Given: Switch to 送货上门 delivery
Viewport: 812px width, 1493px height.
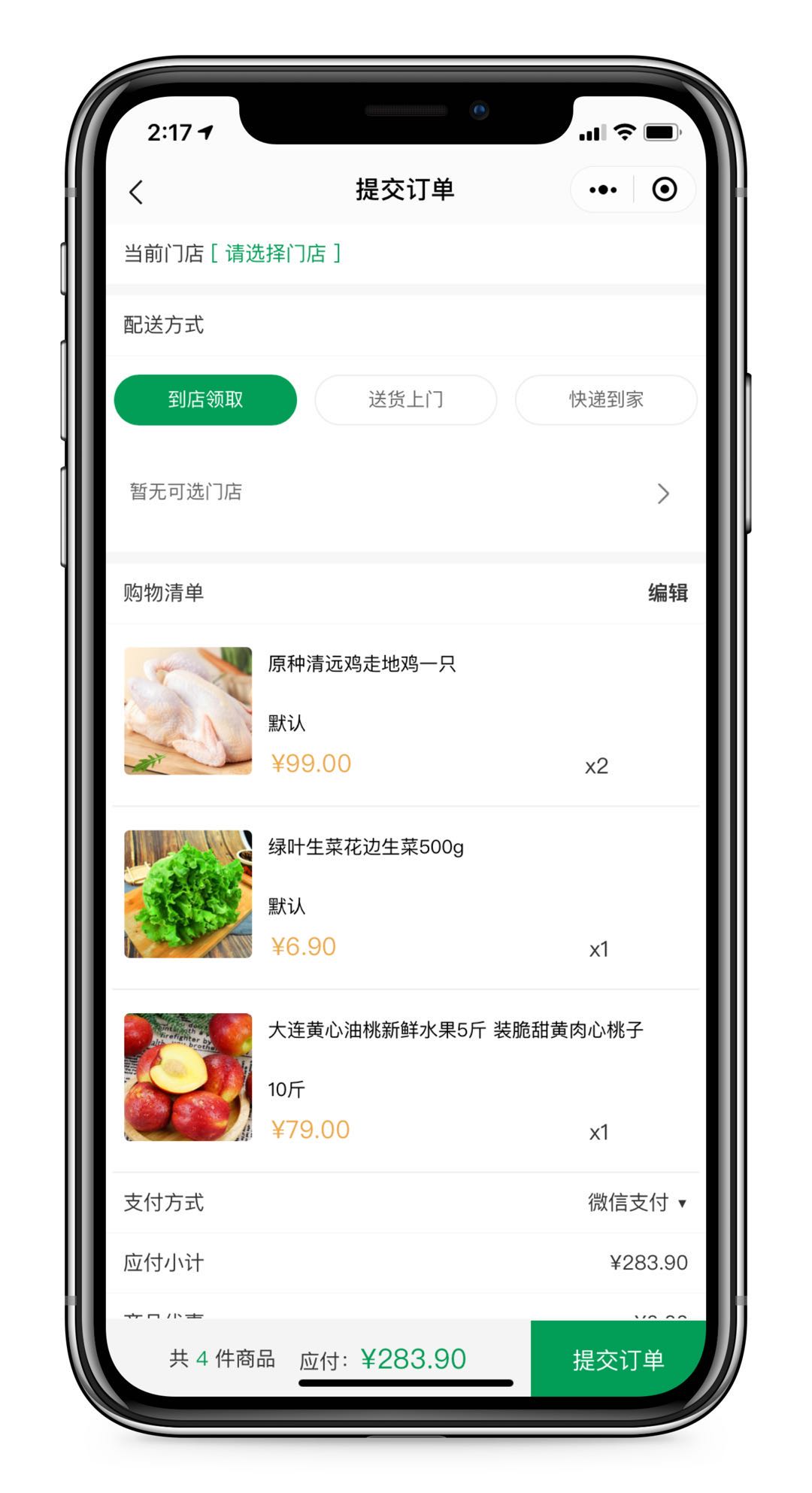Looking at the screenshot, I should tap(405, 399).
